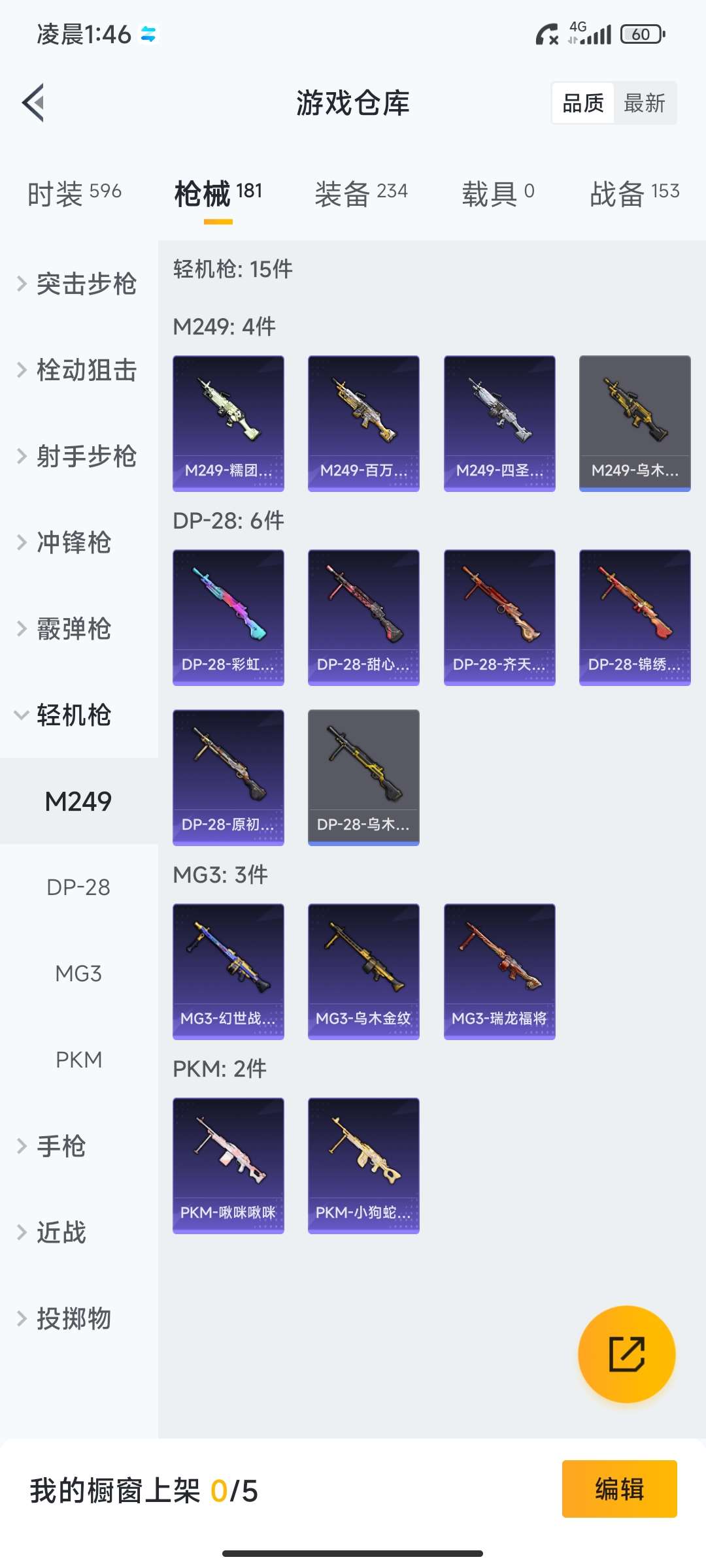Expand the 突击步枪 category

point(78,284)
